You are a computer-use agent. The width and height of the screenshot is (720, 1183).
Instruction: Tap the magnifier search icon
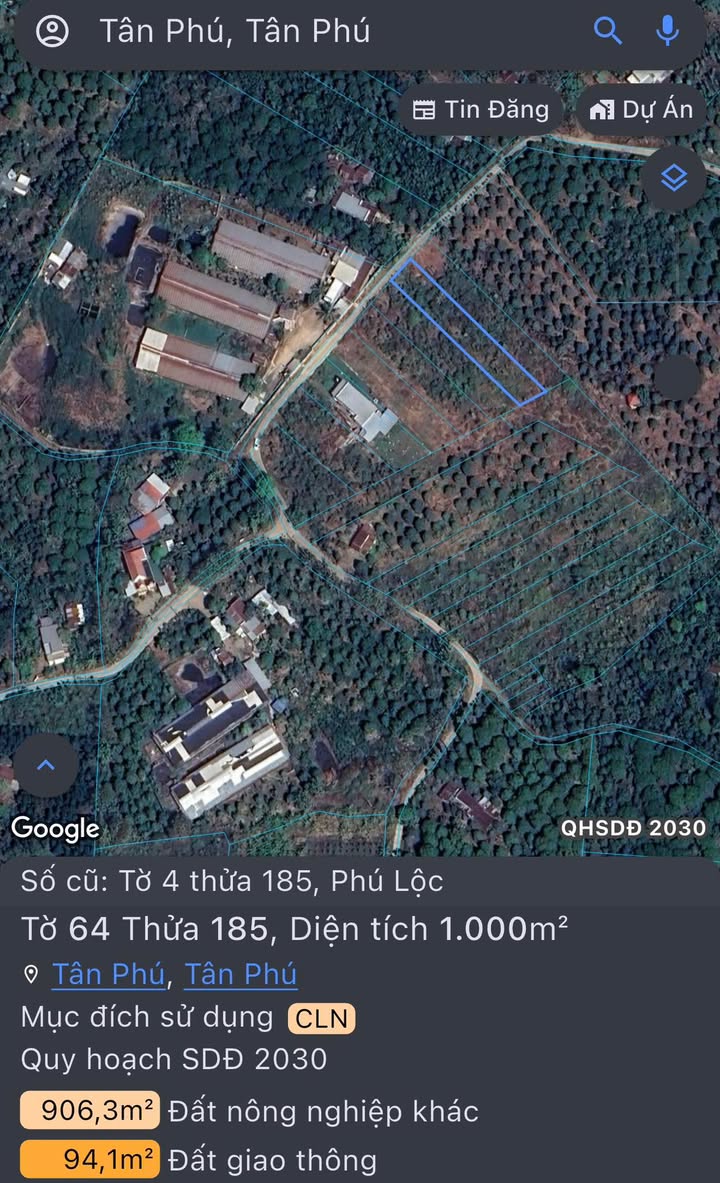click(x=608, y=31)
